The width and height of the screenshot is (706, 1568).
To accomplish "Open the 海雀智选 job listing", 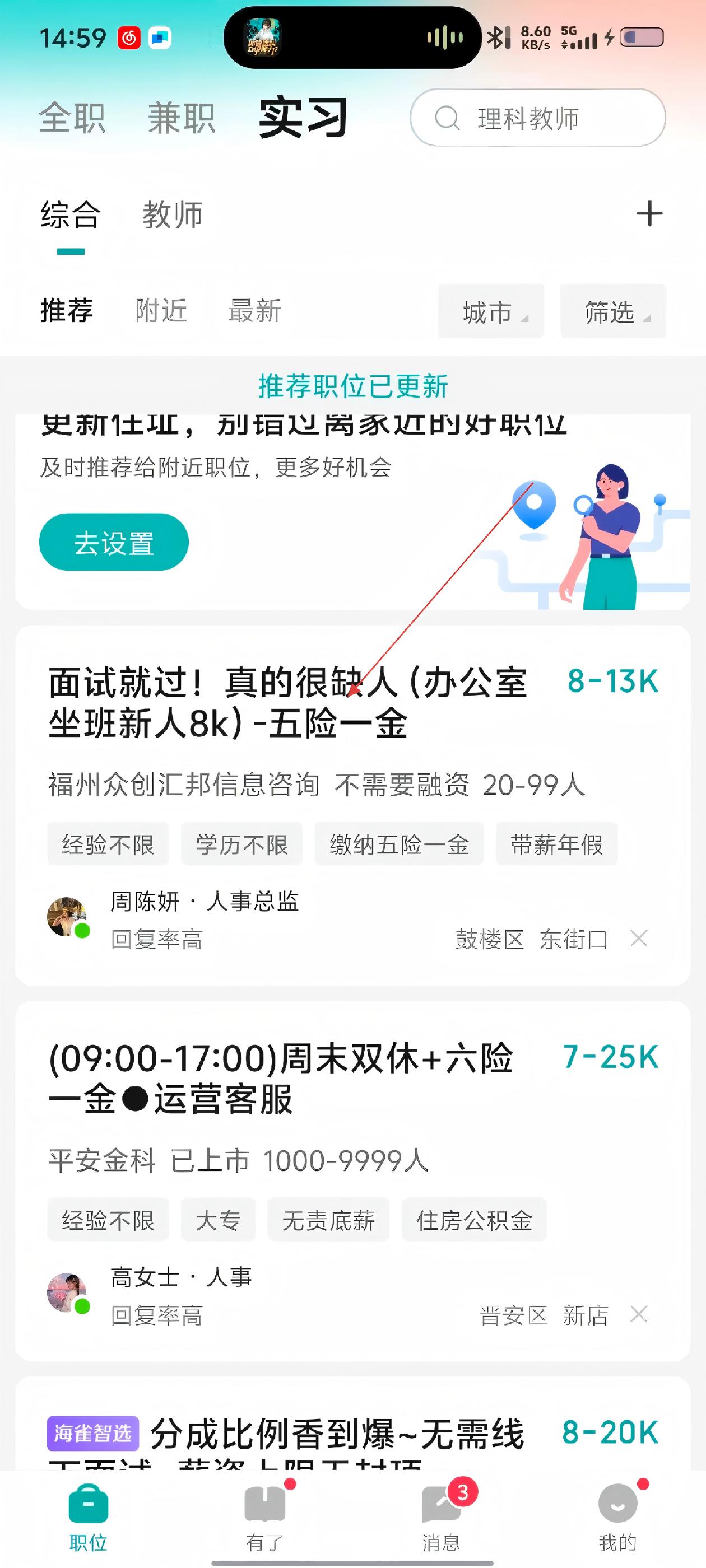I will [336, 1435].
